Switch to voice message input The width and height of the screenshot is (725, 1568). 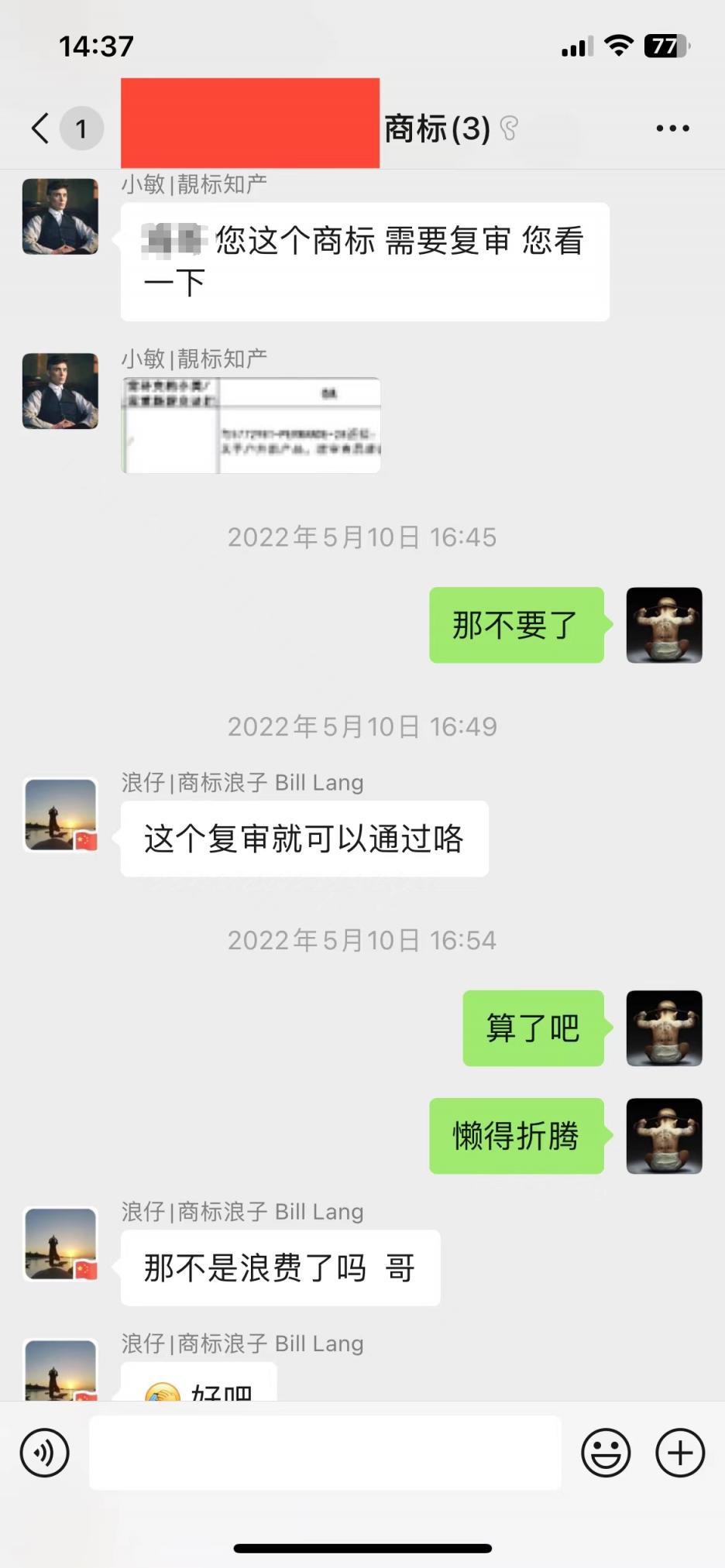(x=44, y=1453)
